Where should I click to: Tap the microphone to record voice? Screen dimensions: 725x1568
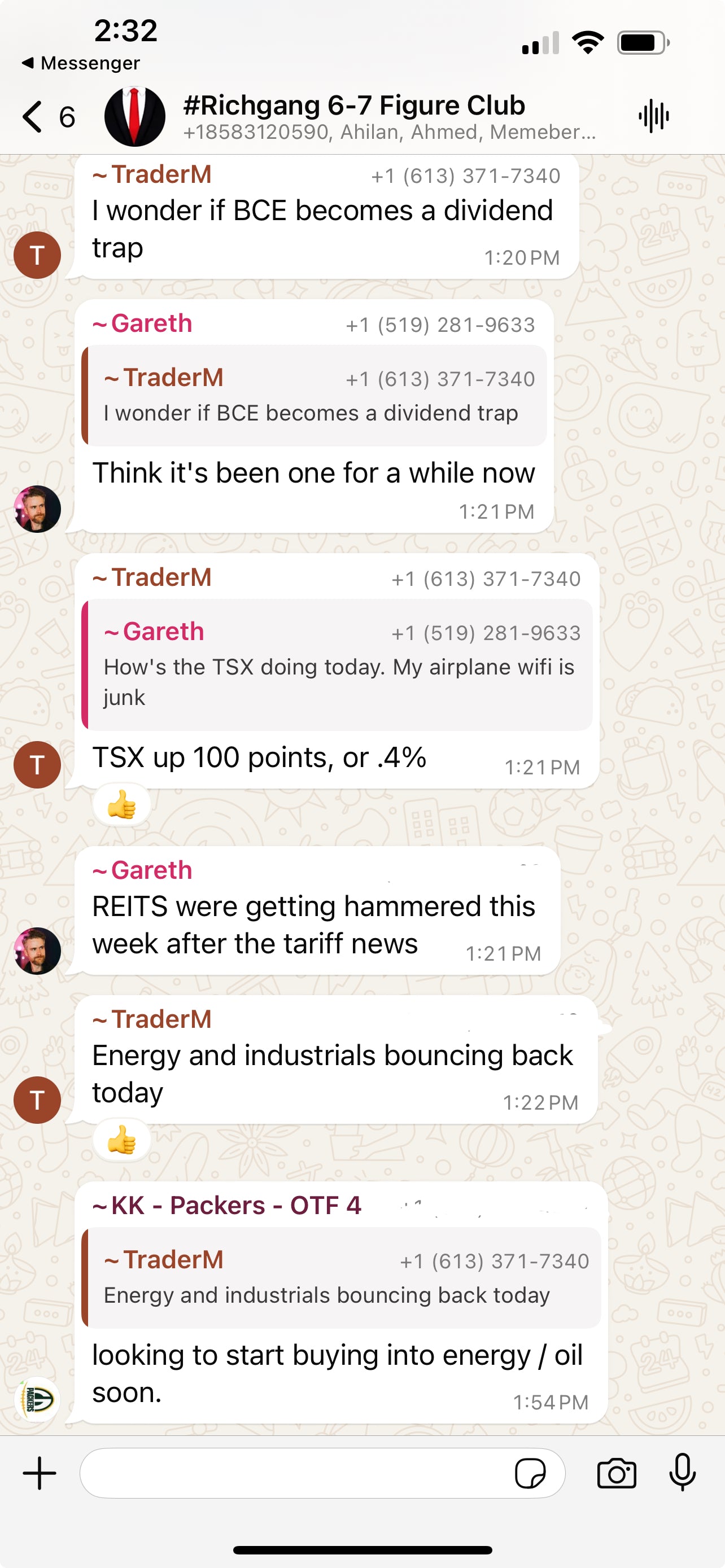682,1473
